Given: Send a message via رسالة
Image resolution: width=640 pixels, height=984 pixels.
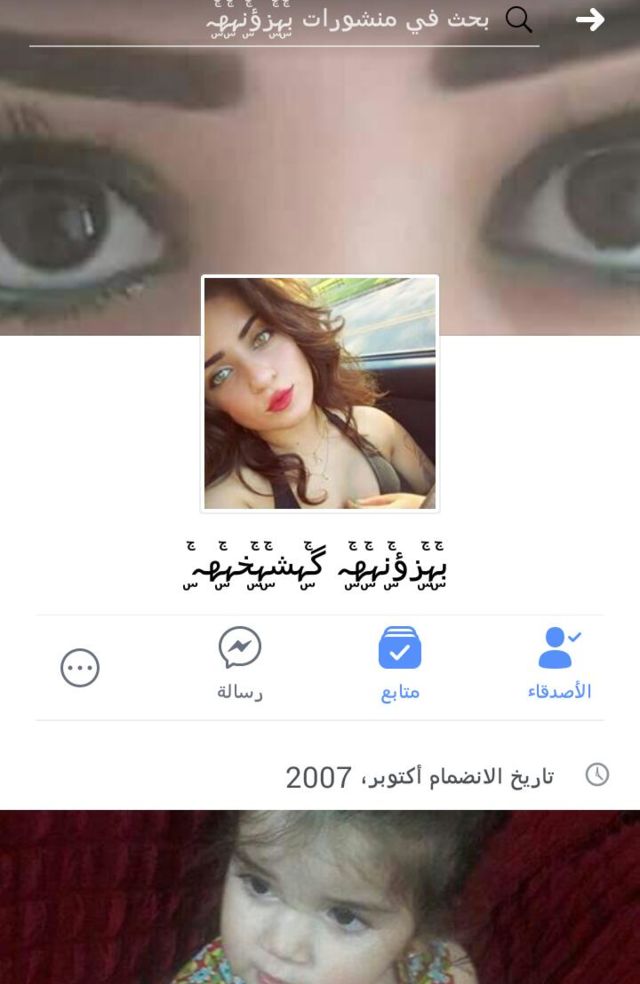Looking at the screenshot, I should point(240,663).
